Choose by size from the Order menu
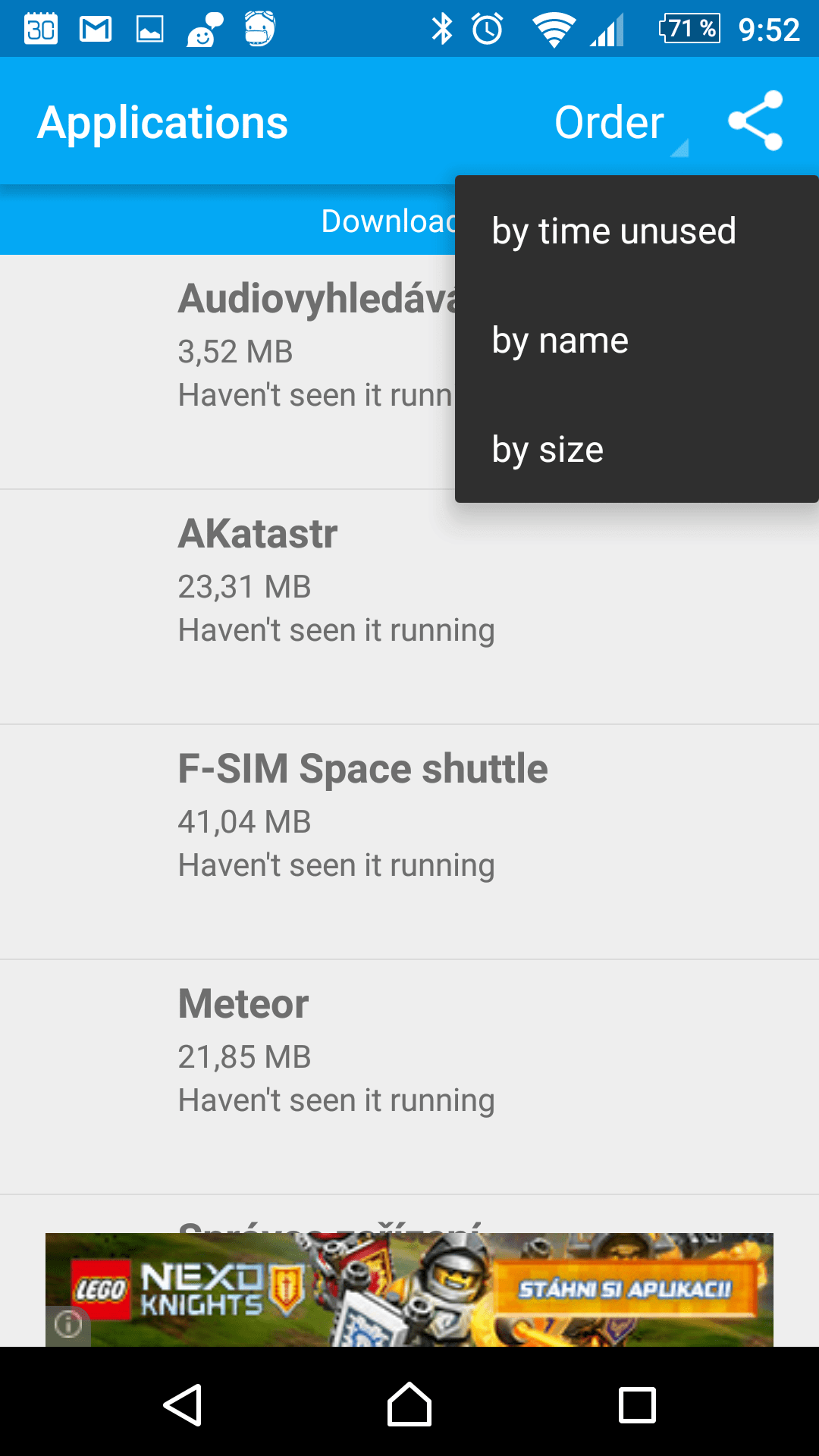 click(636, 449)
